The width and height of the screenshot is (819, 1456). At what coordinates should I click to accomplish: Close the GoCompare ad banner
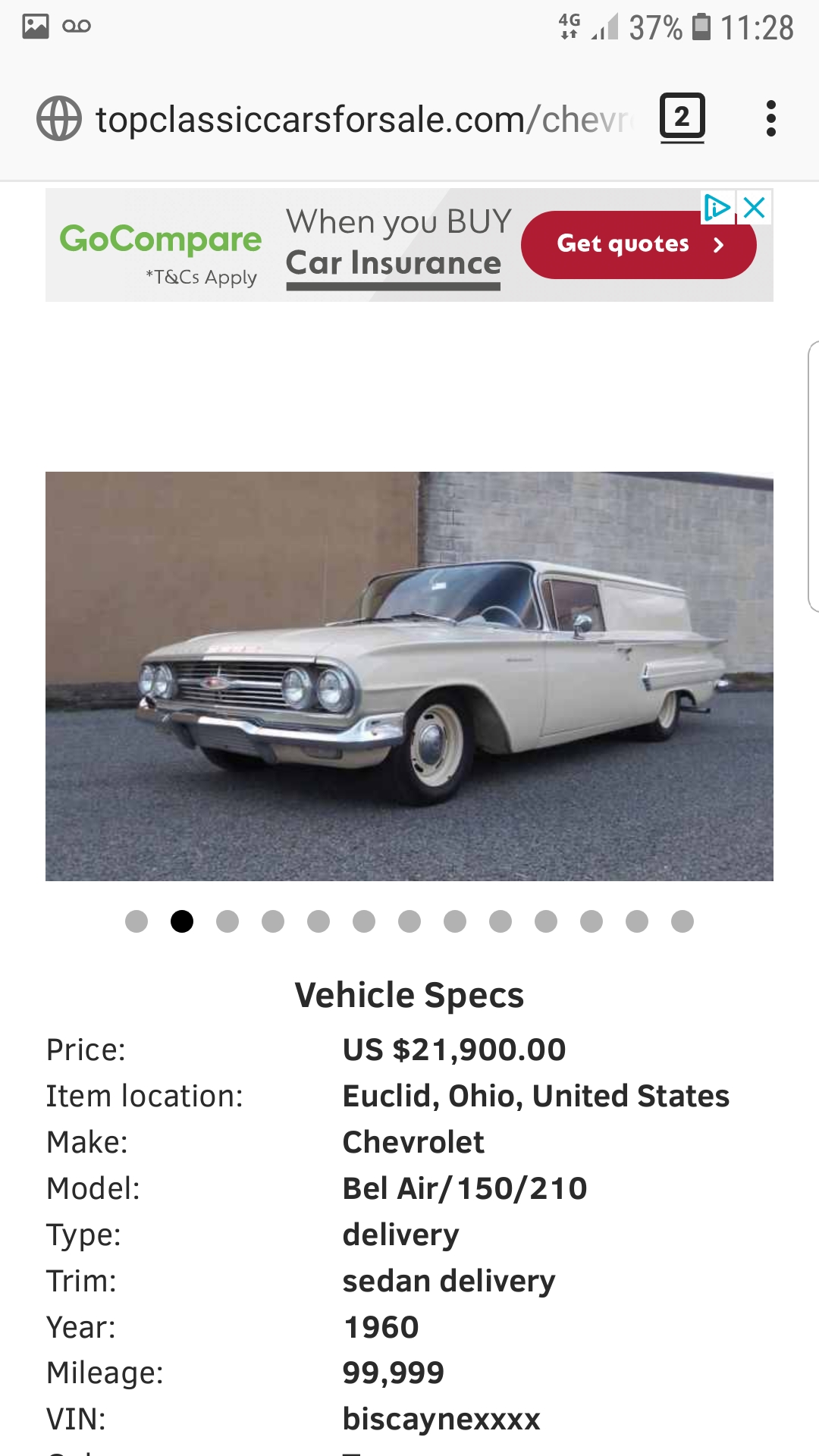(755, 207)
